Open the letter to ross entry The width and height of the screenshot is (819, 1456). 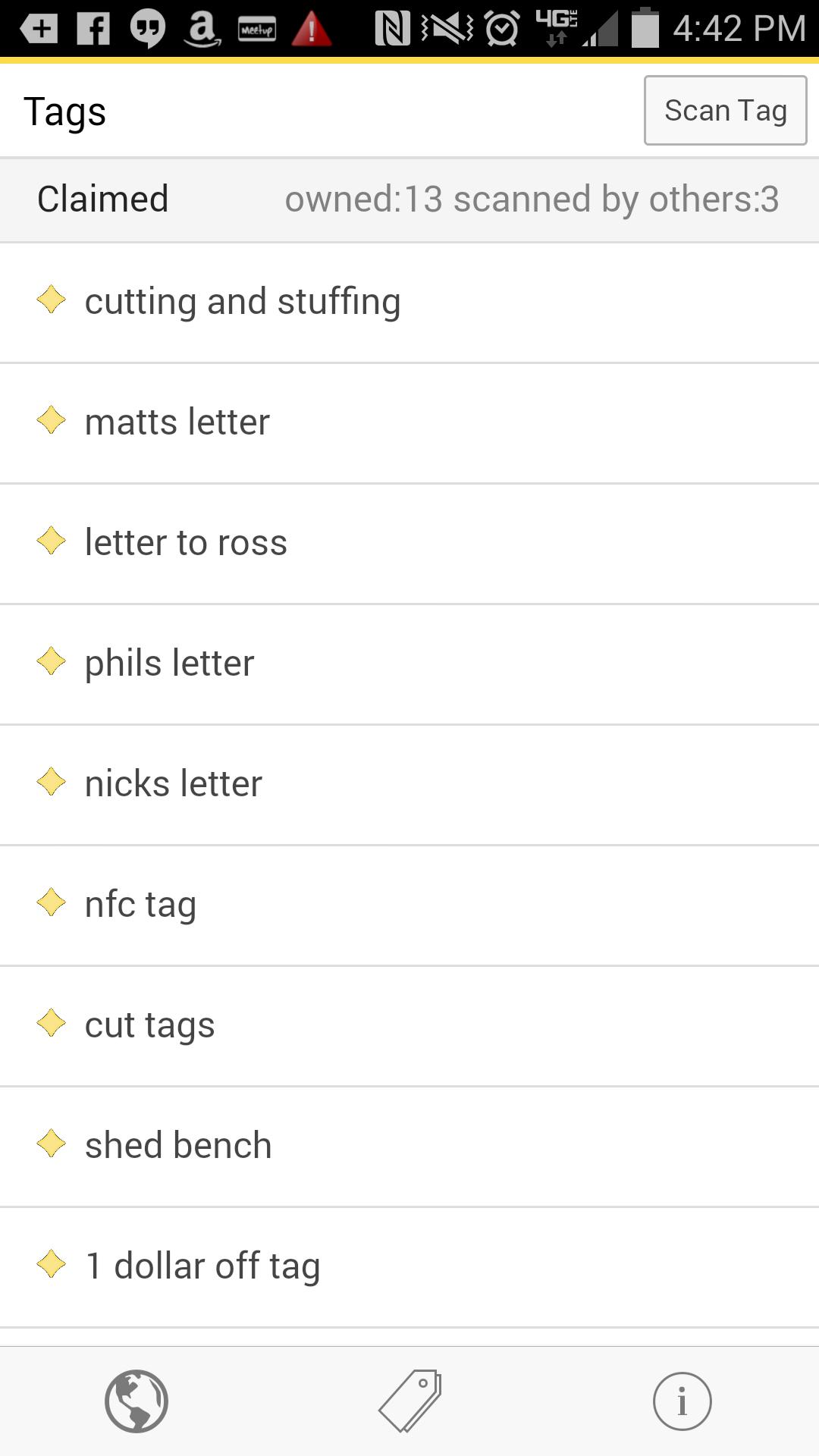(x=185, y=542)
